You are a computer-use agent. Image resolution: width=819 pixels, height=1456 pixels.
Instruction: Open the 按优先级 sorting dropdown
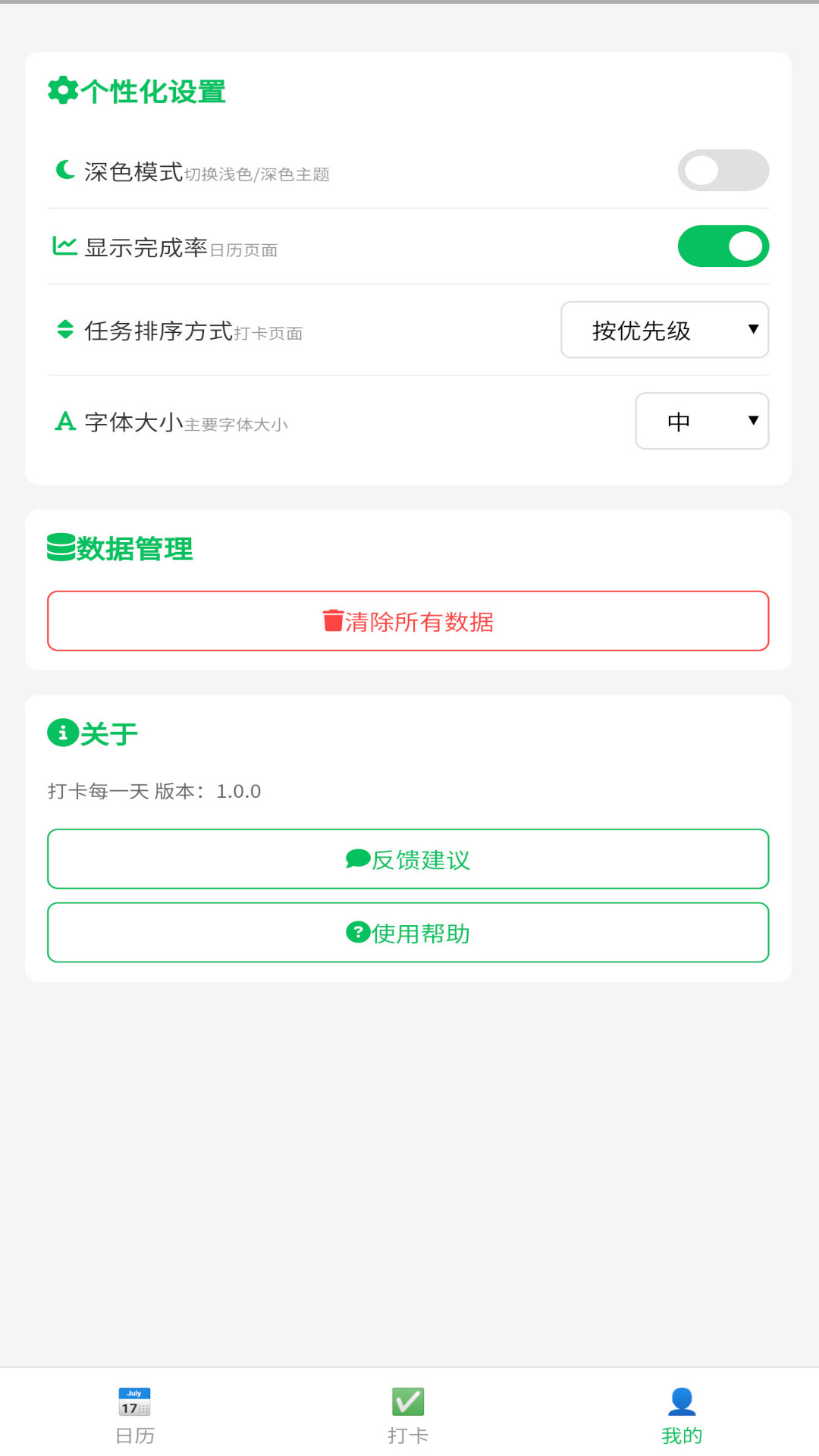pos(664,330)
